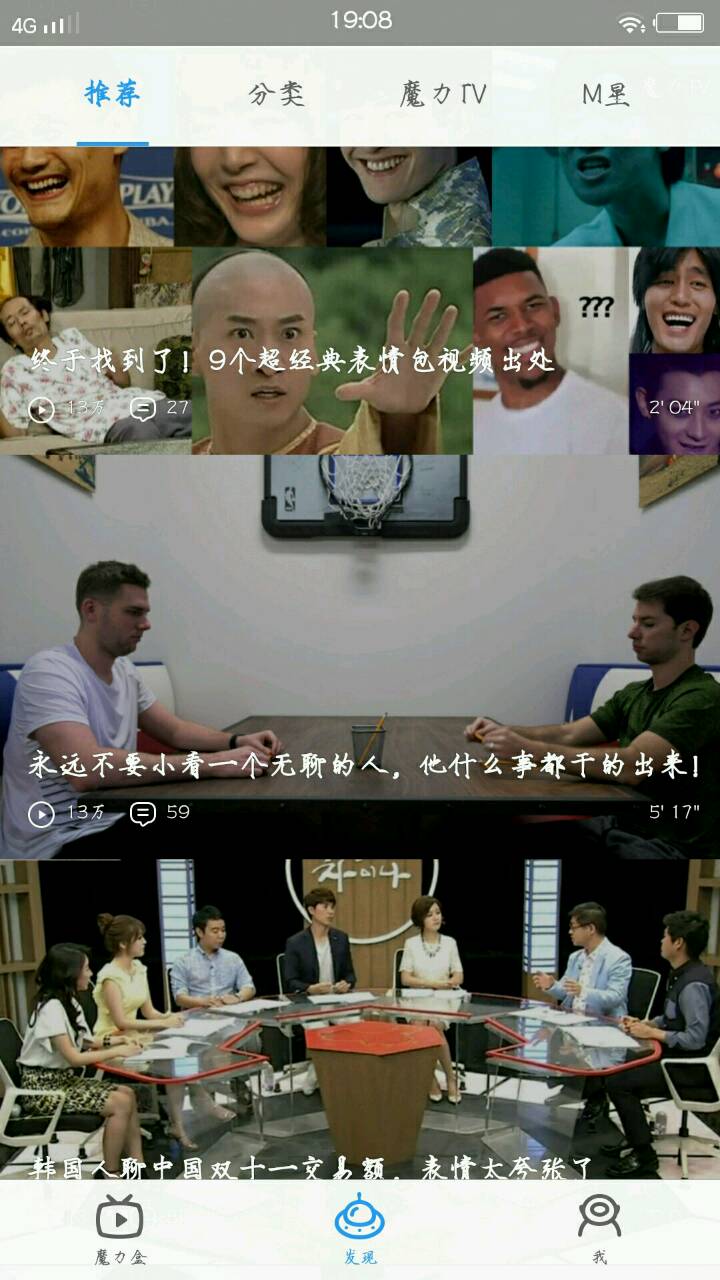720x1280 pixels.
Task: View the 59 comments on 无聊的人 video
Action: click(160, 813)
